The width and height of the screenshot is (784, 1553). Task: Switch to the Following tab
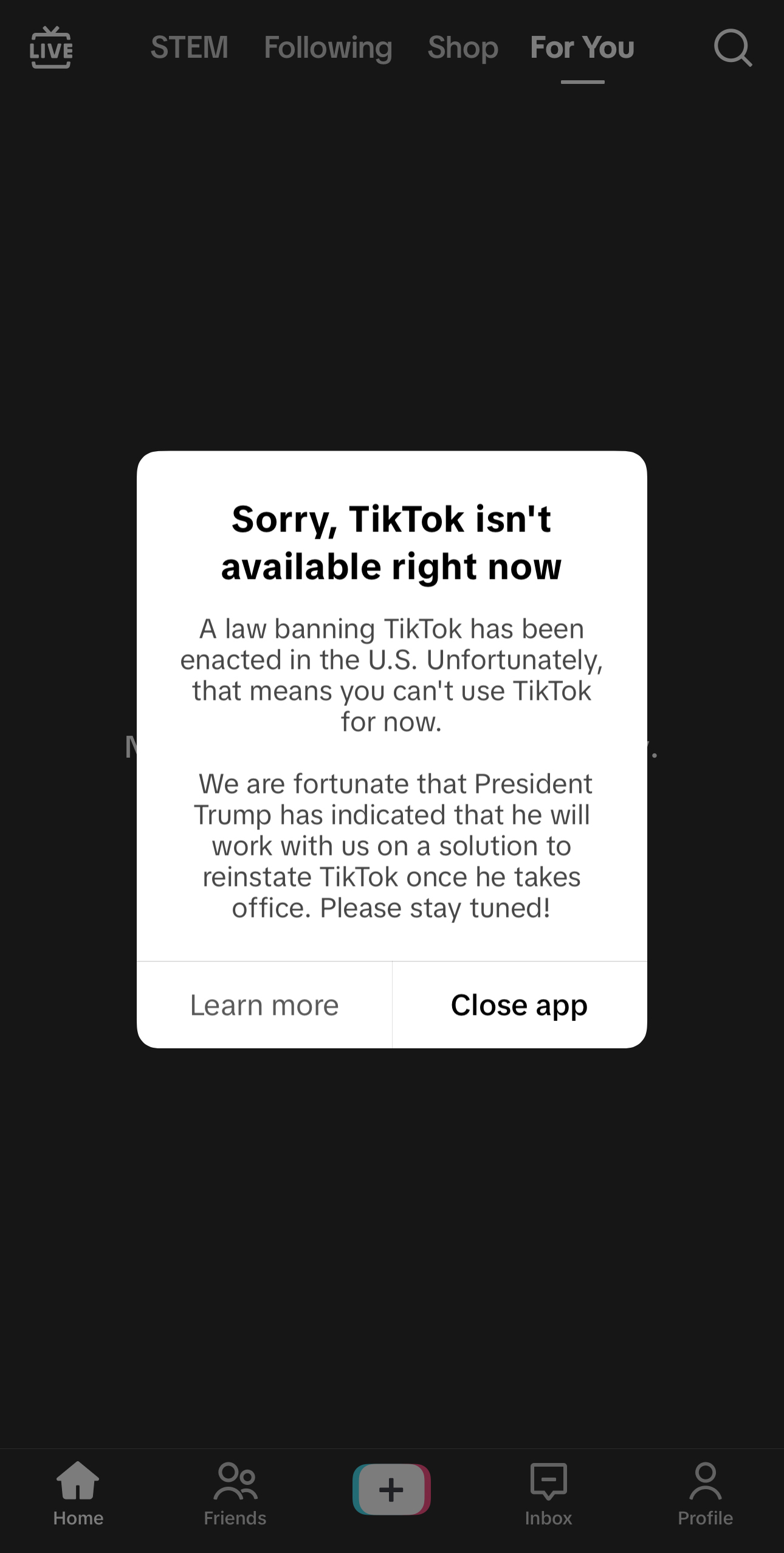tap(328, 47)
